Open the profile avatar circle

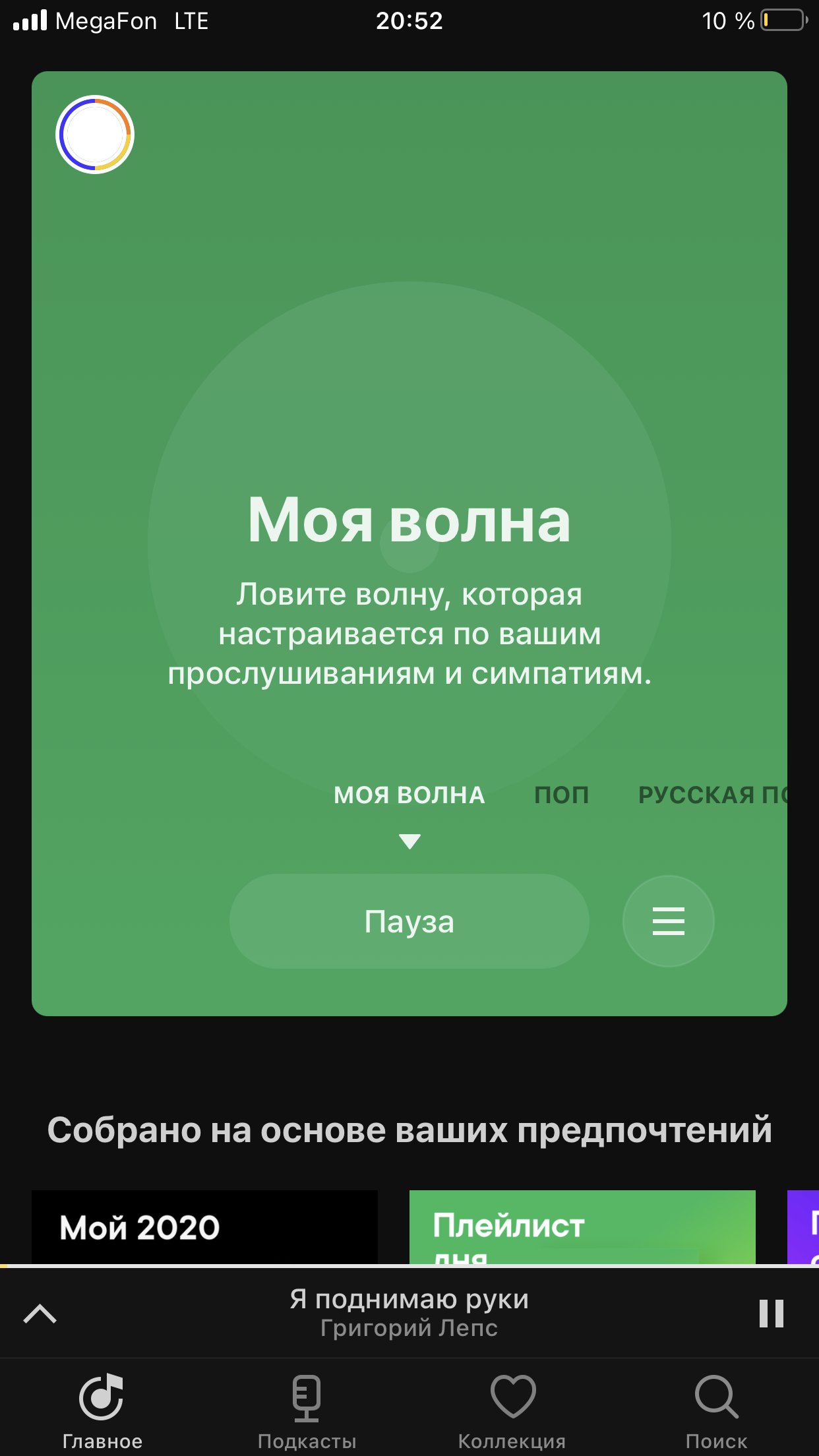point(95,135)
